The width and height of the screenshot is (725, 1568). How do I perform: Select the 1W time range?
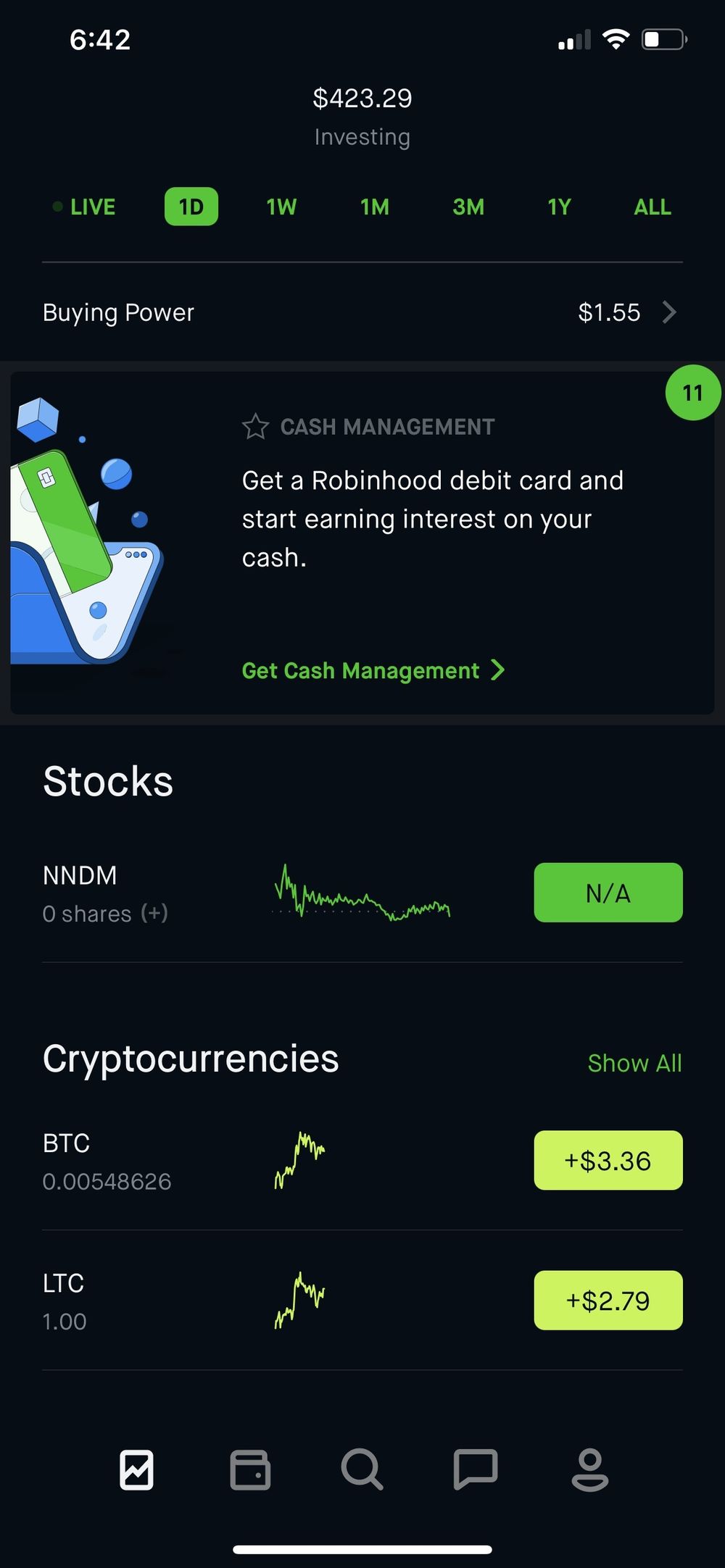(281, 207)
